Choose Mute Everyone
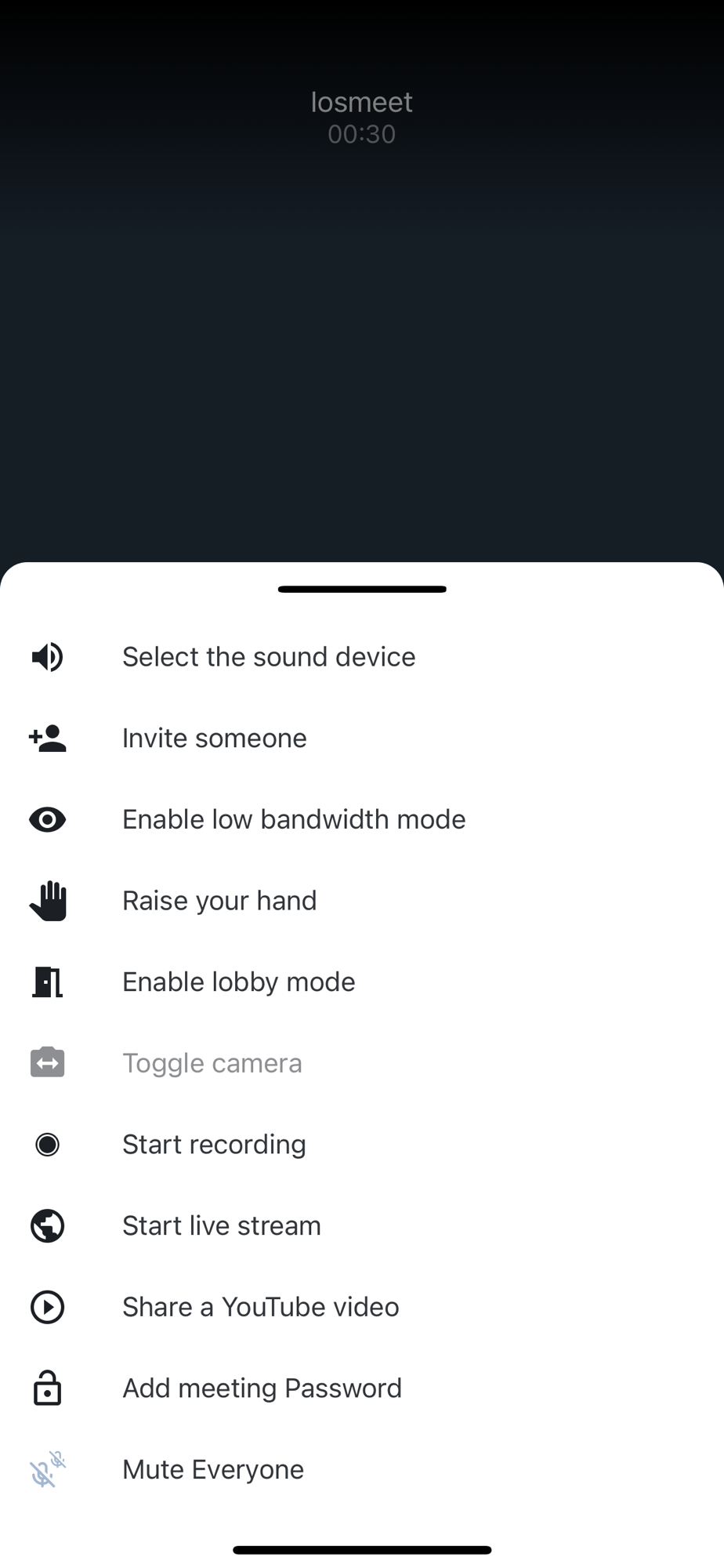This screenshot has height=1568, width=724. (212, 1469)
